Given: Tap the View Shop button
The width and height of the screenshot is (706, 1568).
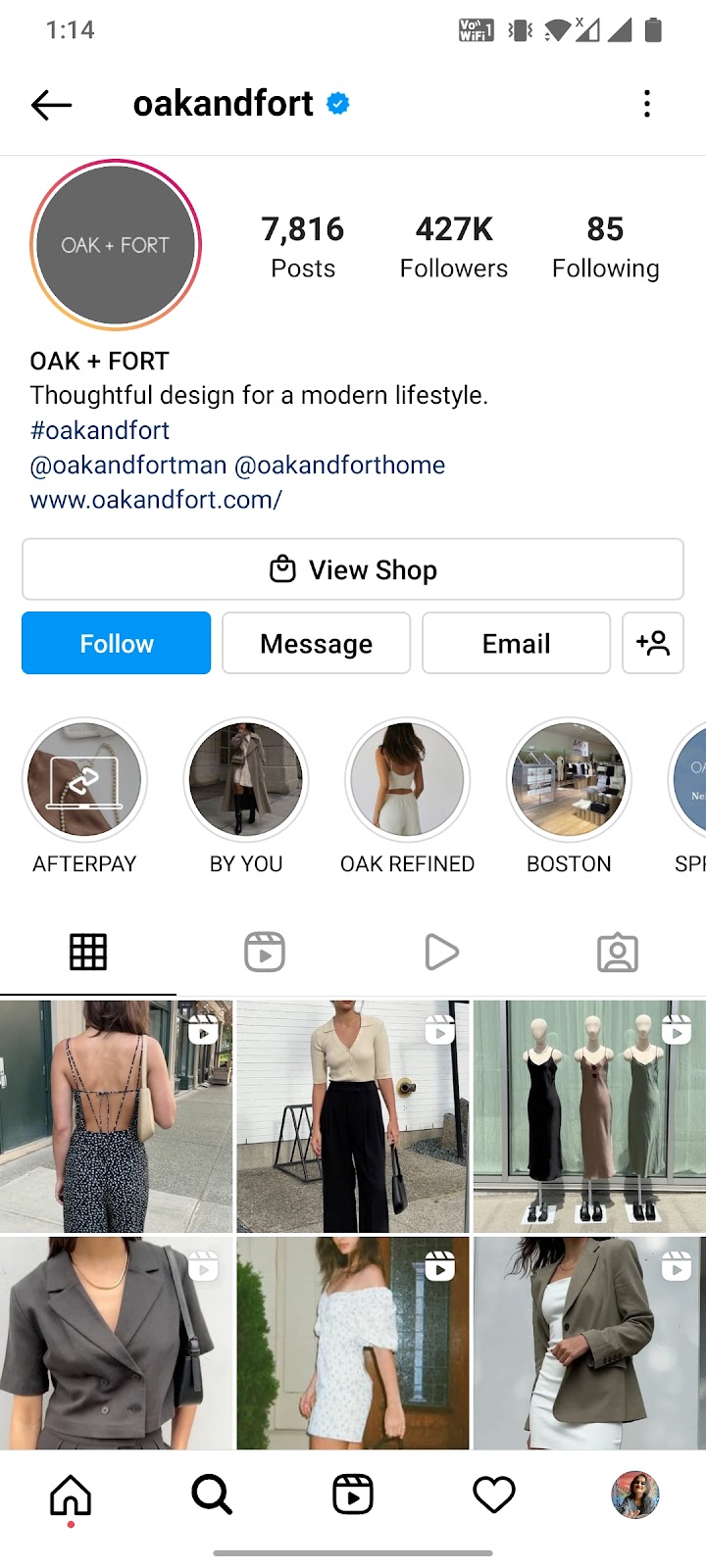Looking at the screenshot, I should point(353,569).
